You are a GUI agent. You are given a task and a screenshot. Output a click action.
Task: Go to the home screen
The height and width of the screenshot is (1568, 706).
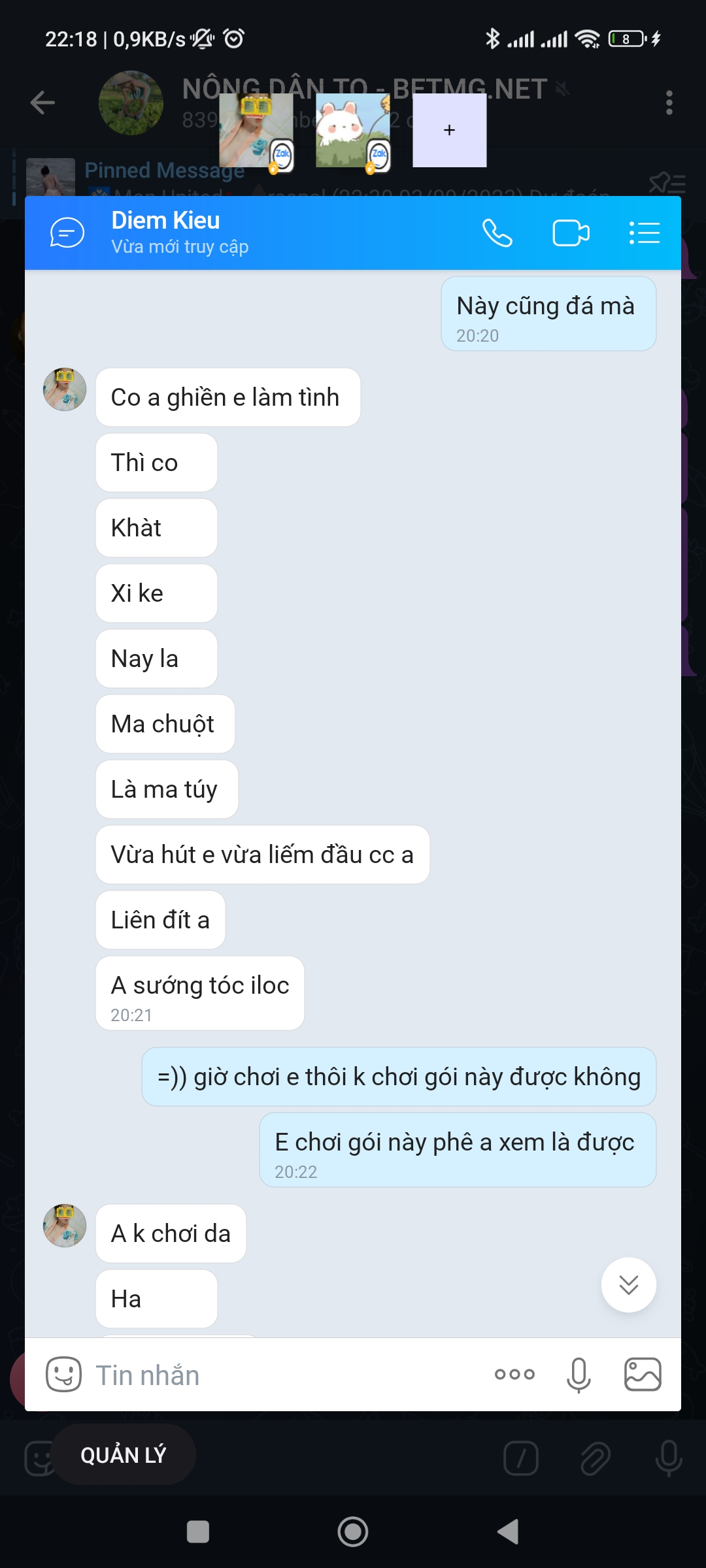point(353,1531)
